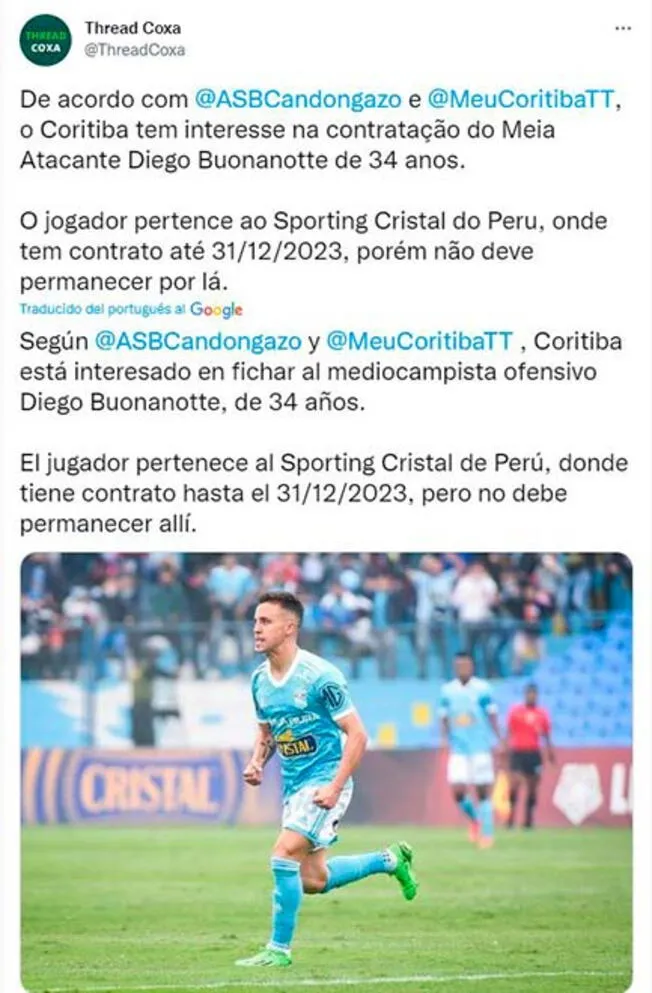Open Thread Coxa's profile picture
This screenshot has width=652, height=993.
(x=46, y=40)
